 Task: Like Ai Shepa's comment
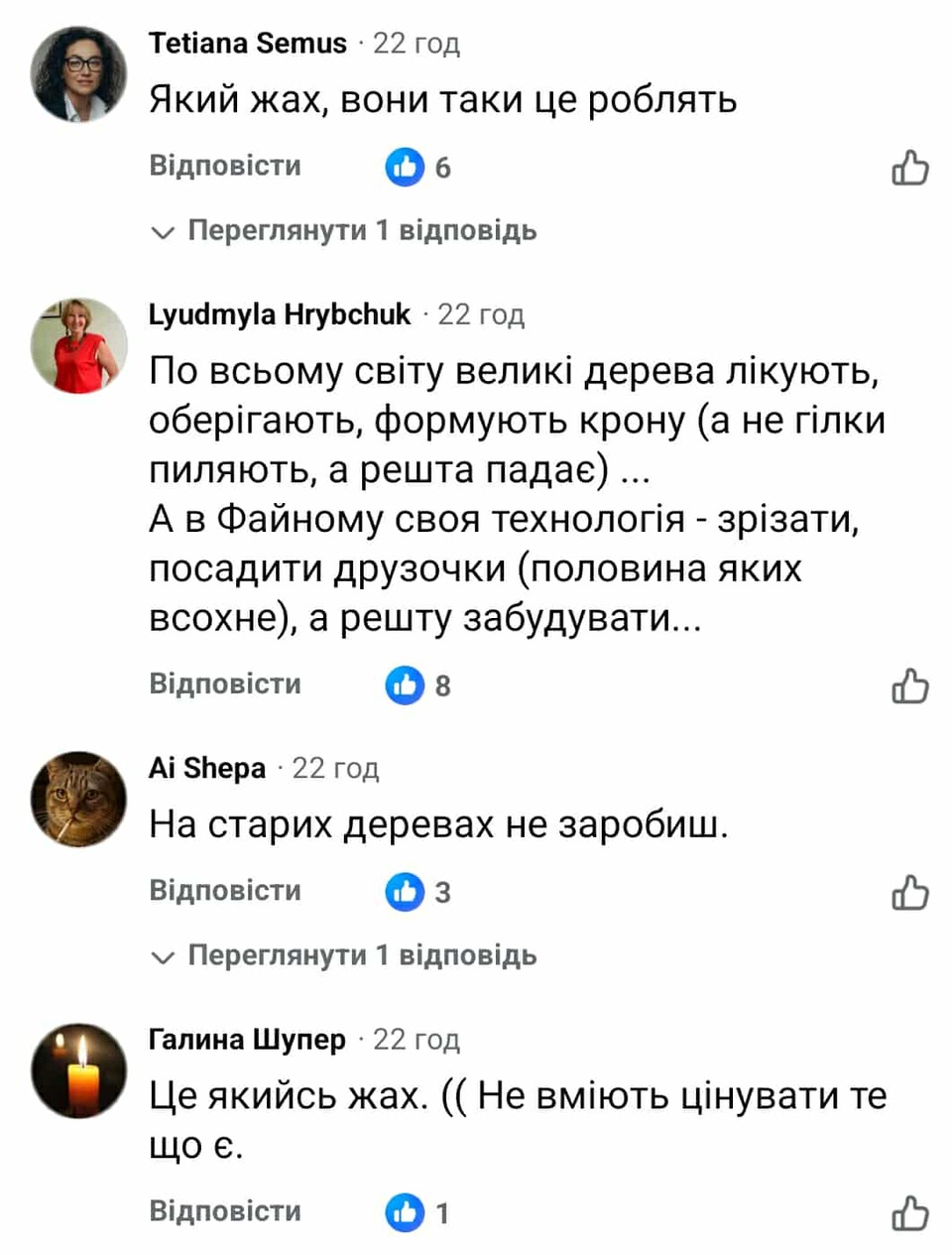click(x=910, y=892)
